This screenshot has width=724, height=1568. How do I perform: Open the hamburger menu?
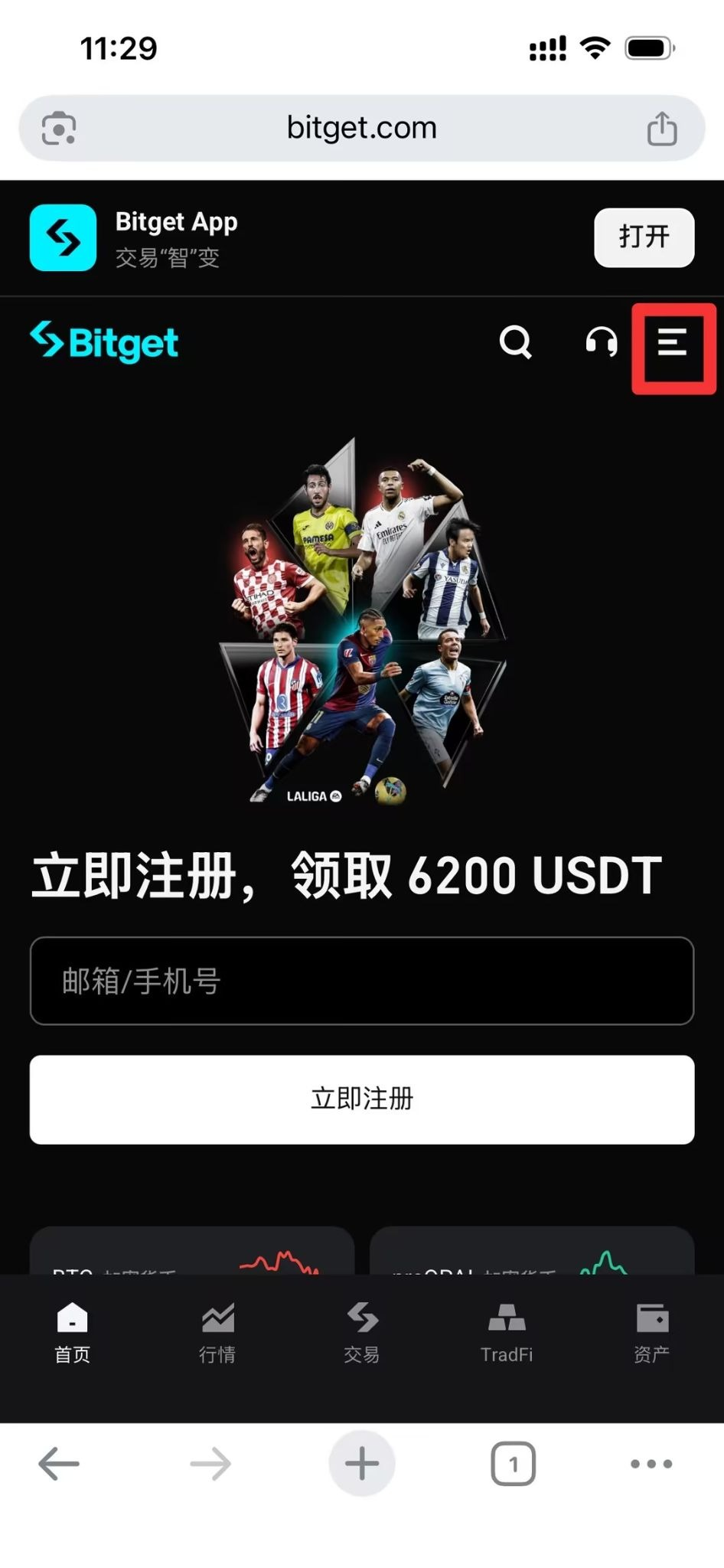[x=672, y=342]
